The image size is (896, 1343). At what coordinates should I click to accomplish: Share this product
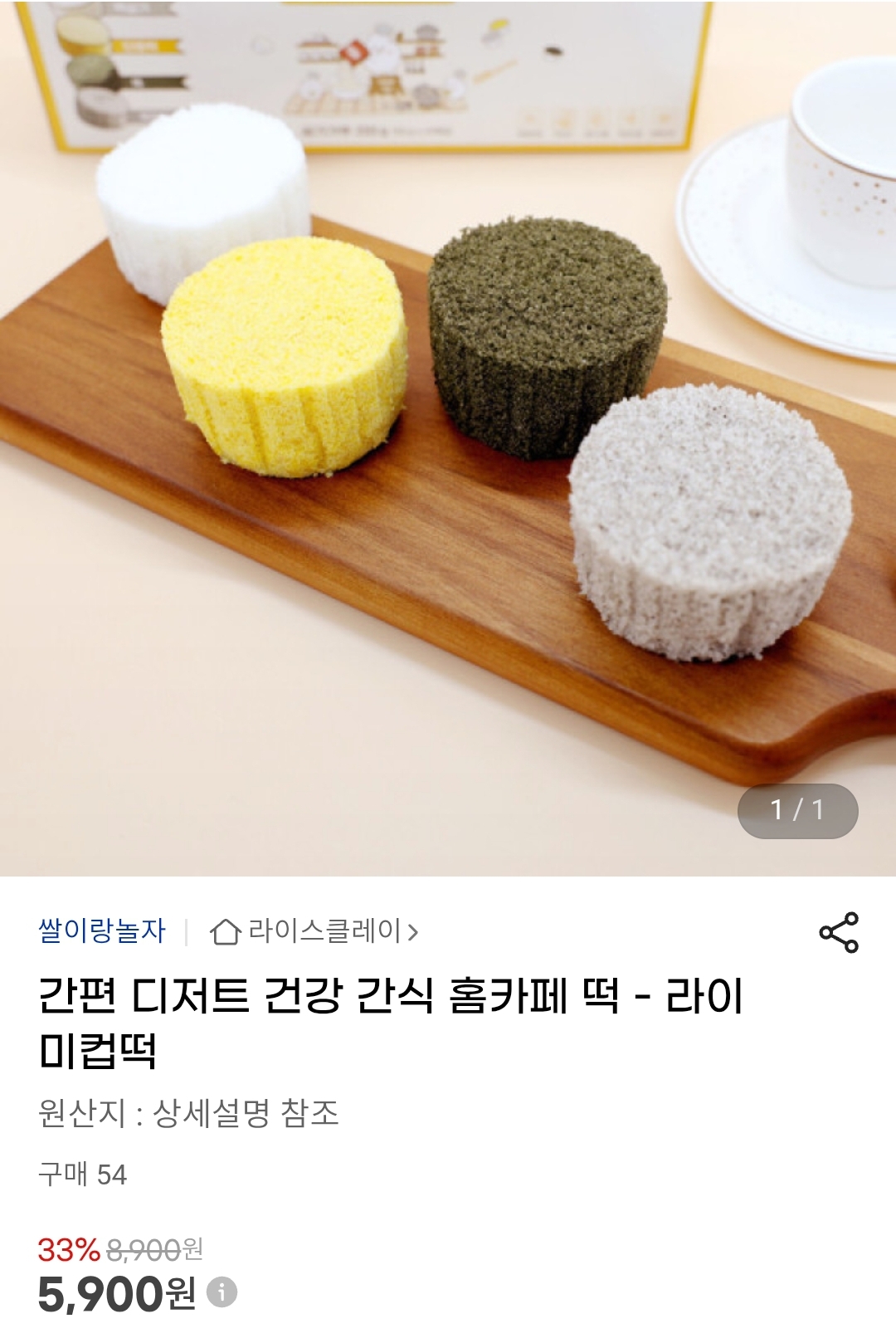[838, 932]
